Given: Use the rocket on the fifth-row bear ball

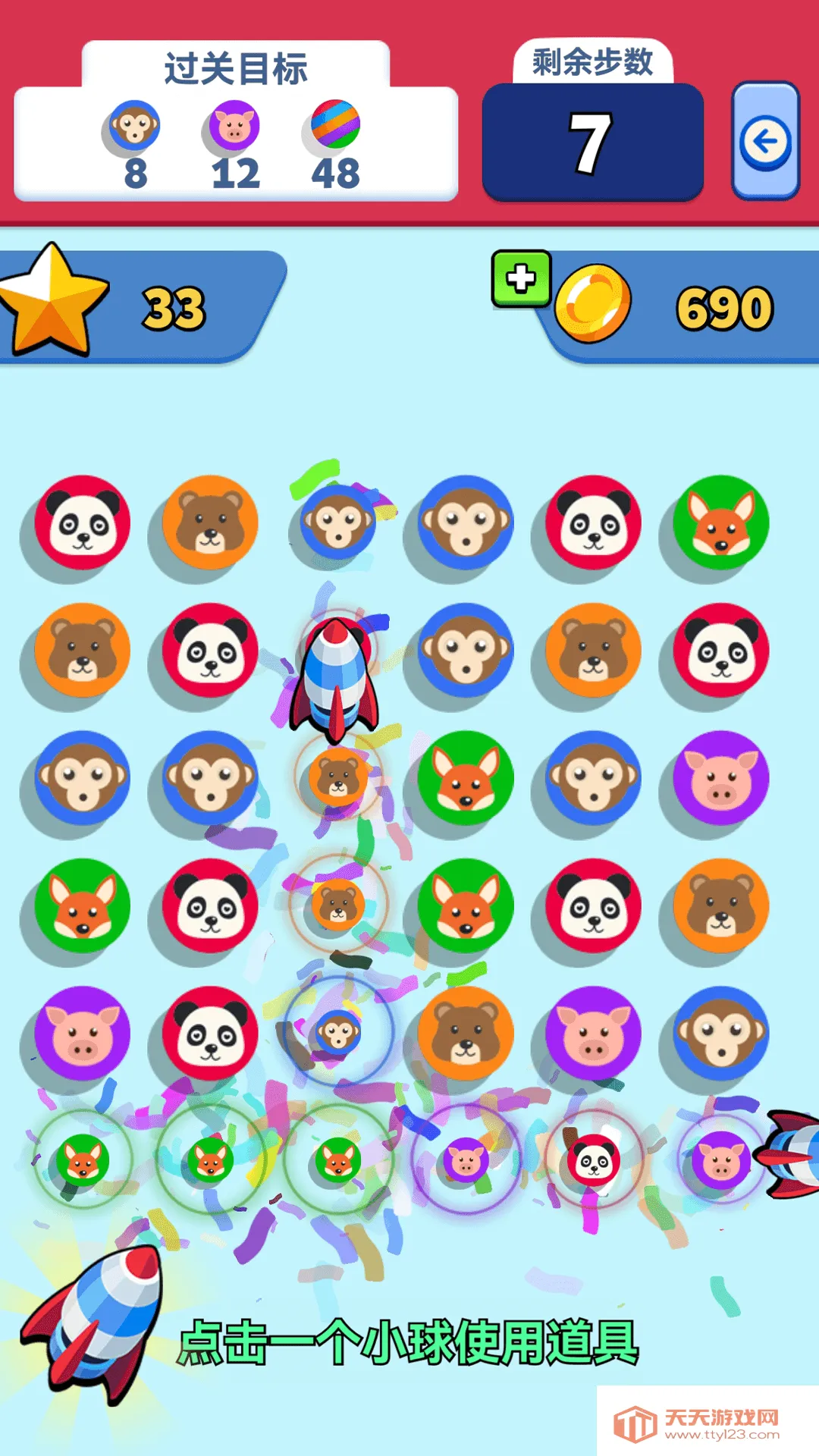Looking at the screenshot, I should click(x=466, y=1034).
